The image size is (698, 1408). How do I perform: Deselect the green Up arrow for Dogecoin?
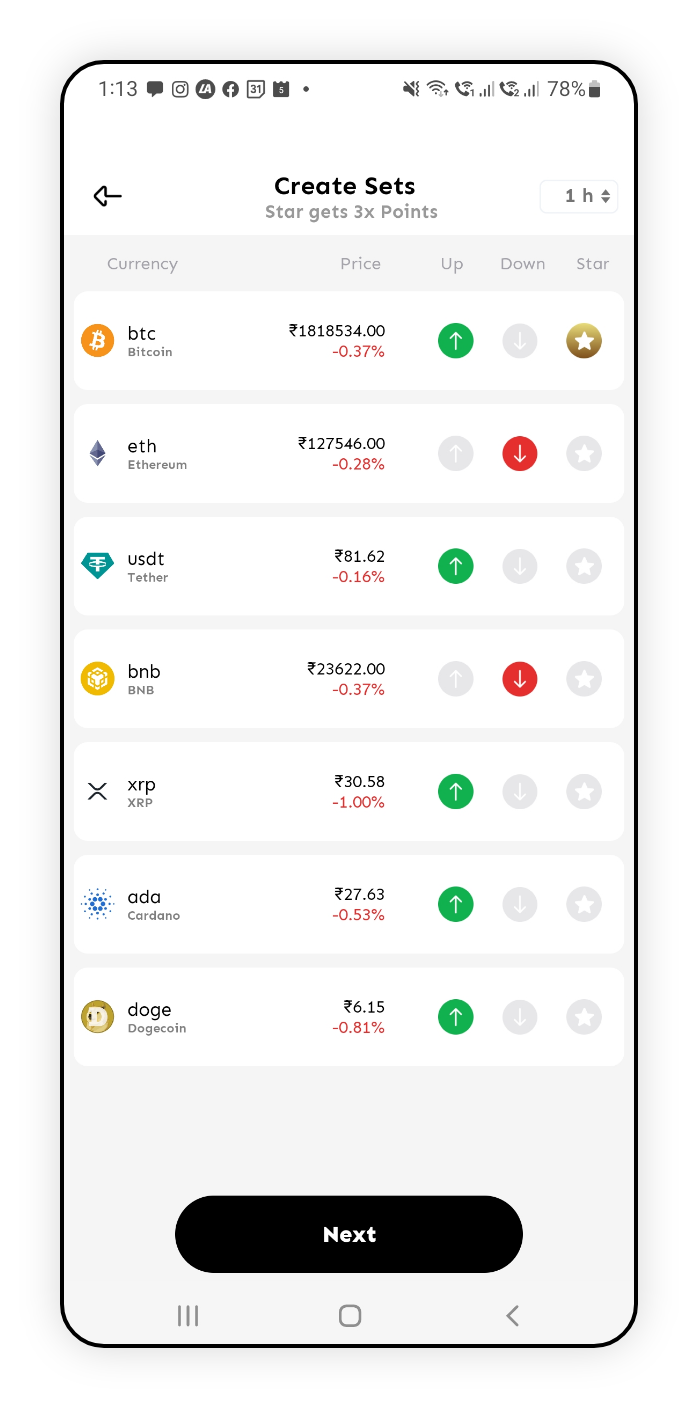click(x=455, y=1018)
